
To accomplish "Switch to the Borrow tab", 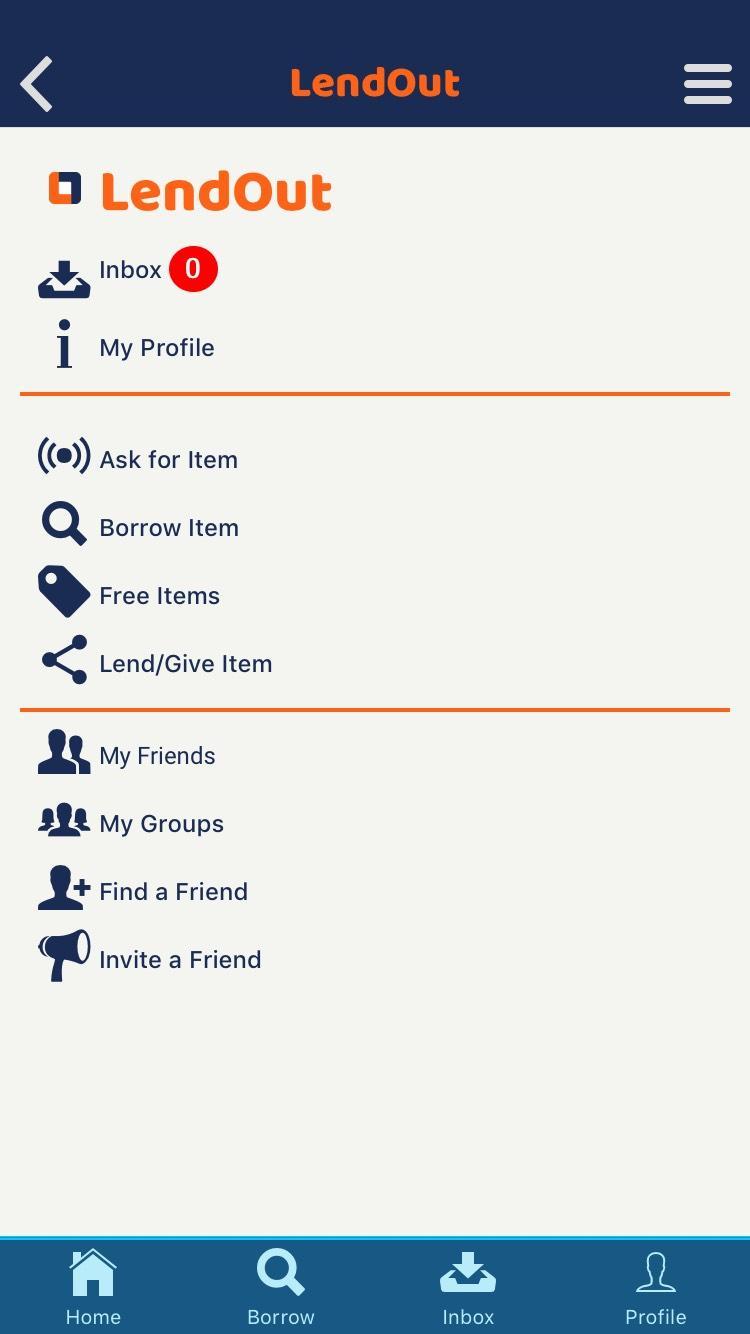I will 281,1288.
